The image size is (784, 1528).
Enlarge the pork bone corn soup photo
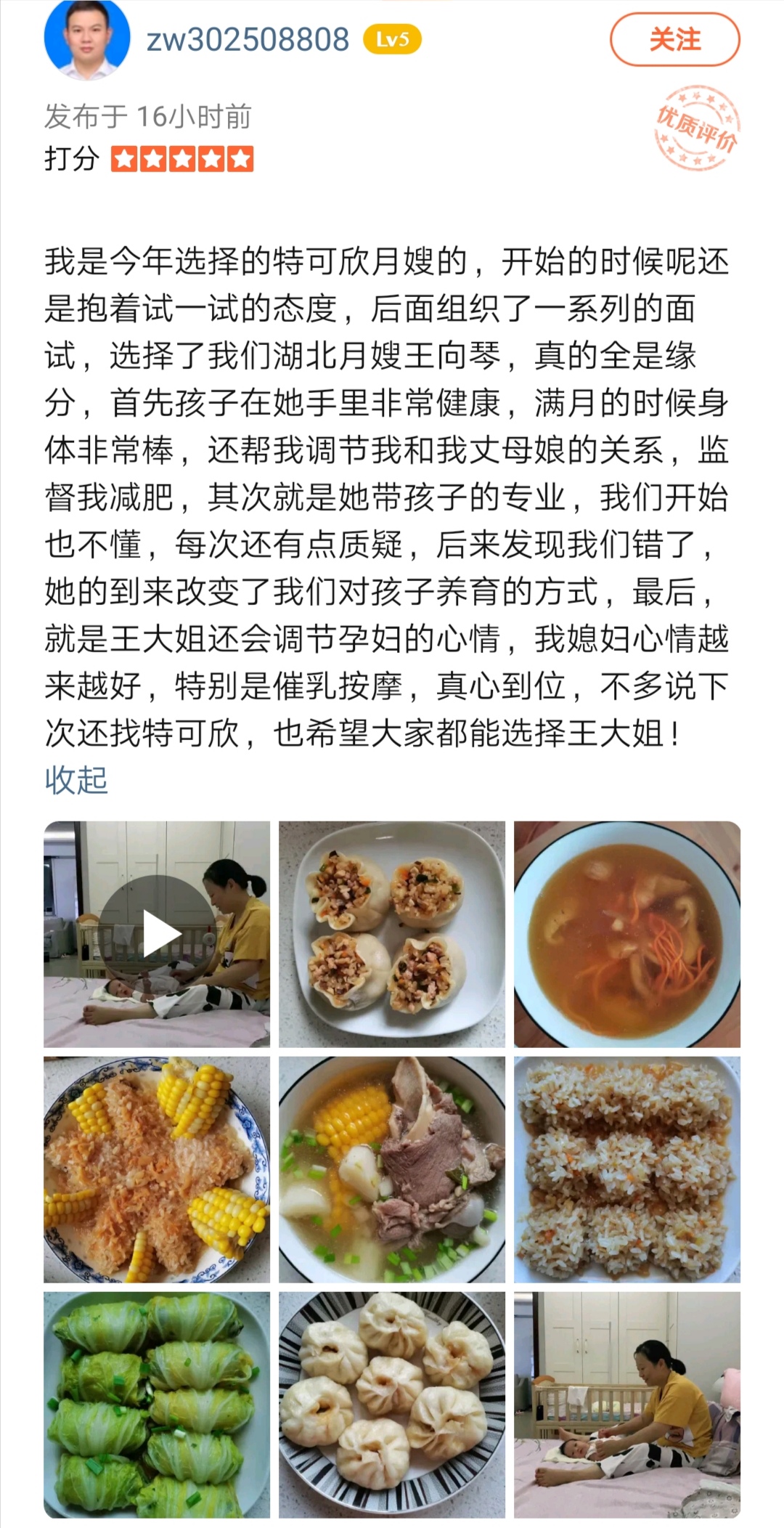click(392, 1169)
